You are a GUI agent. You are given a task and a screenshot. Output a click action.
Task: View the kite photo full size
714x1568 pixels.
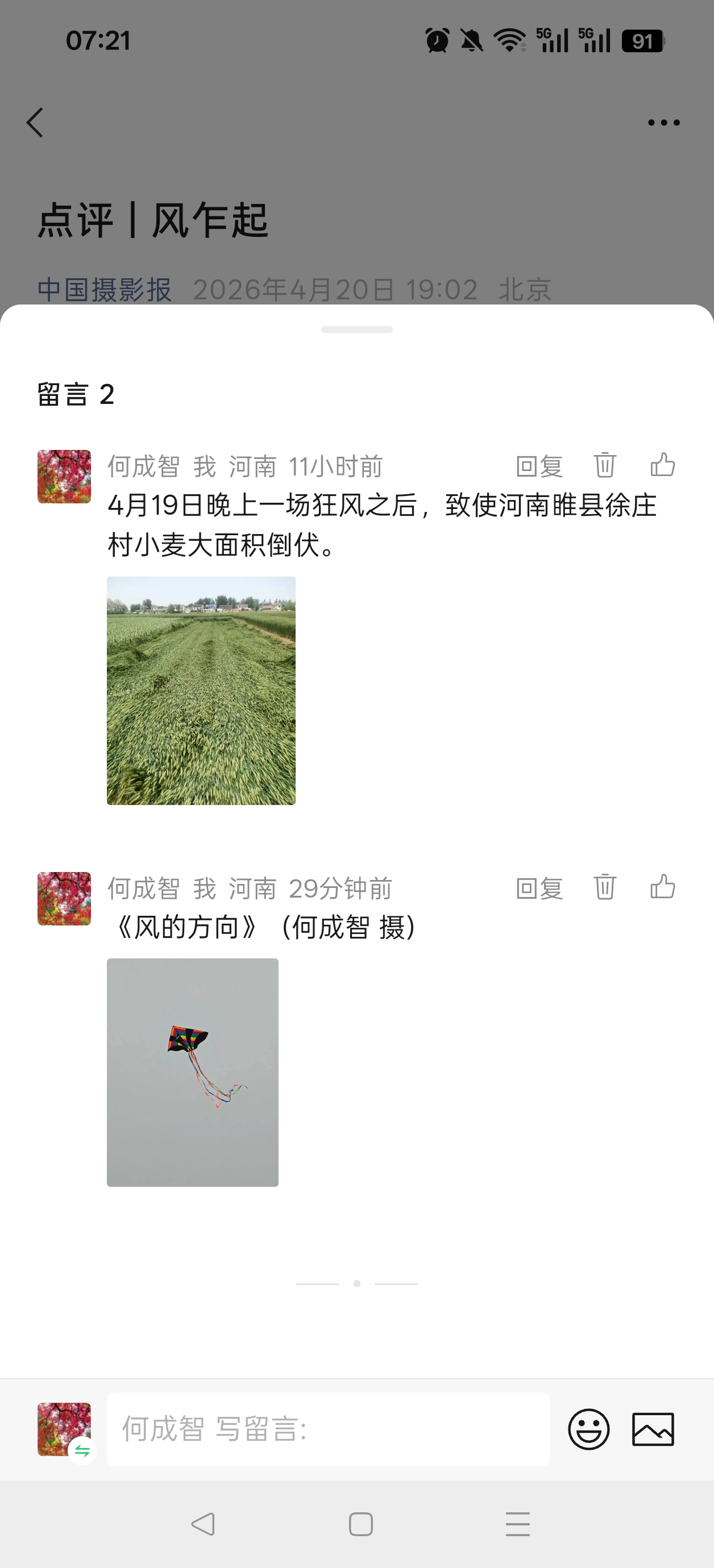click(193, 1072)
